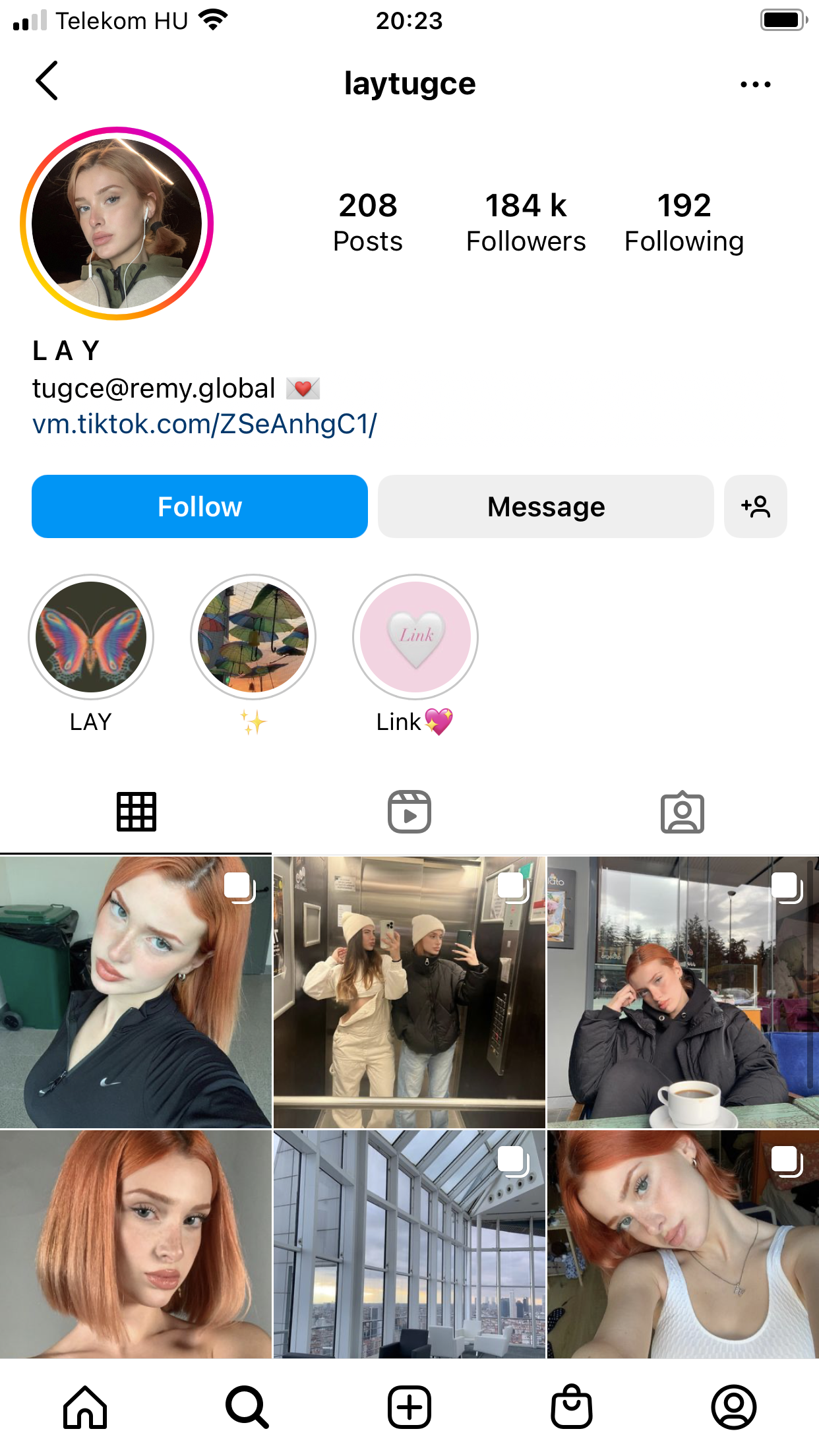The height and width of the screenshot is (1456, 819).
Task: Open the LAY story highlight
Action: click(91, 637)
